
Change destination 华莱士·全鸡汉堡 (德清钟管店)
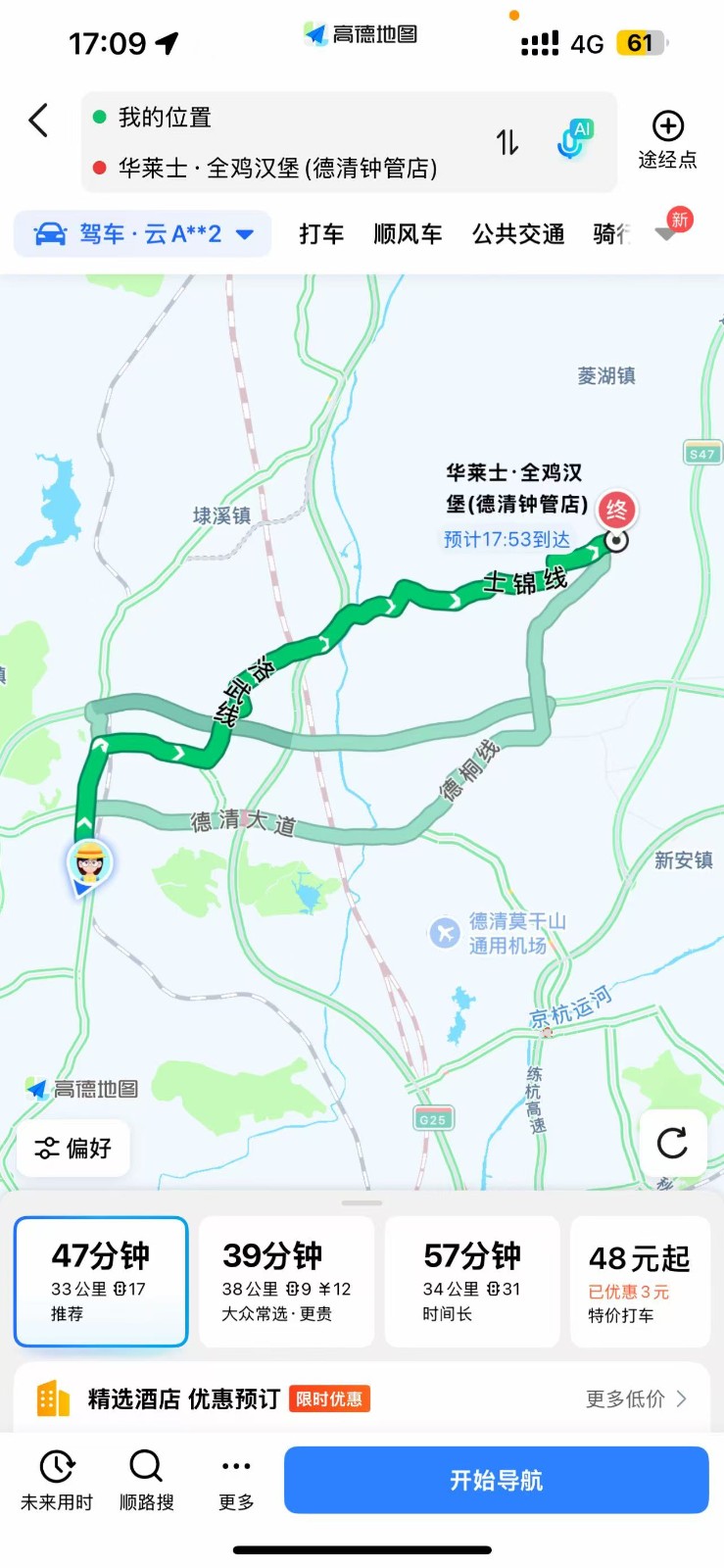coord(277,169)
